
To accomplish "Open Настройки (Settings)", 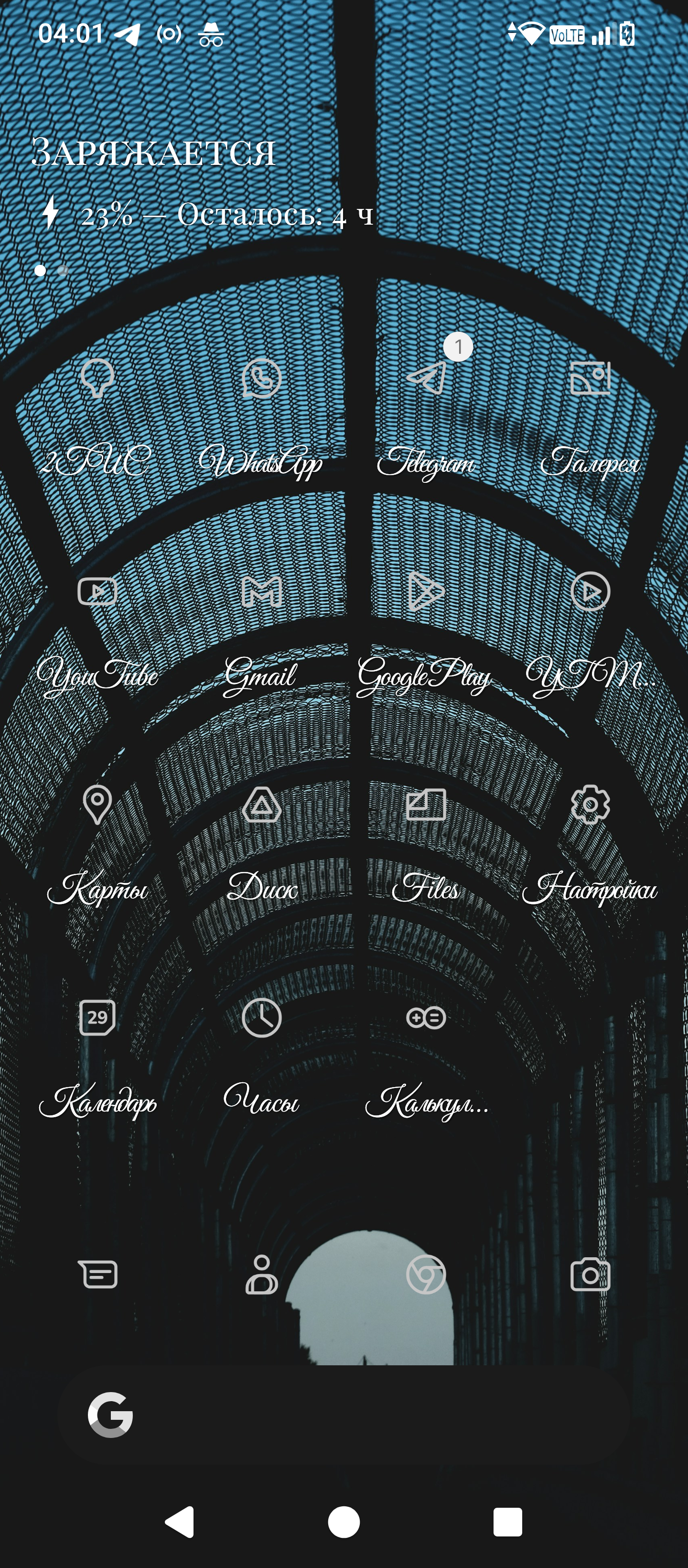I will coord(590,805).
